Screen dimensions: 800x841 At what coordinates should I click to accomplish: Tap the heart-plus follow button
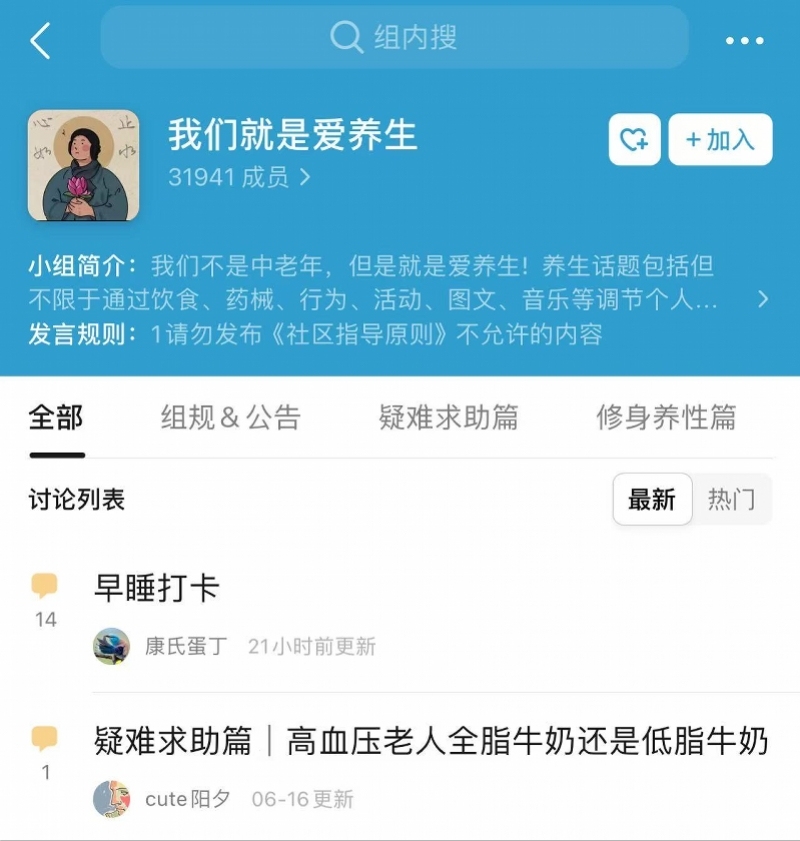(x=634, y=140)
